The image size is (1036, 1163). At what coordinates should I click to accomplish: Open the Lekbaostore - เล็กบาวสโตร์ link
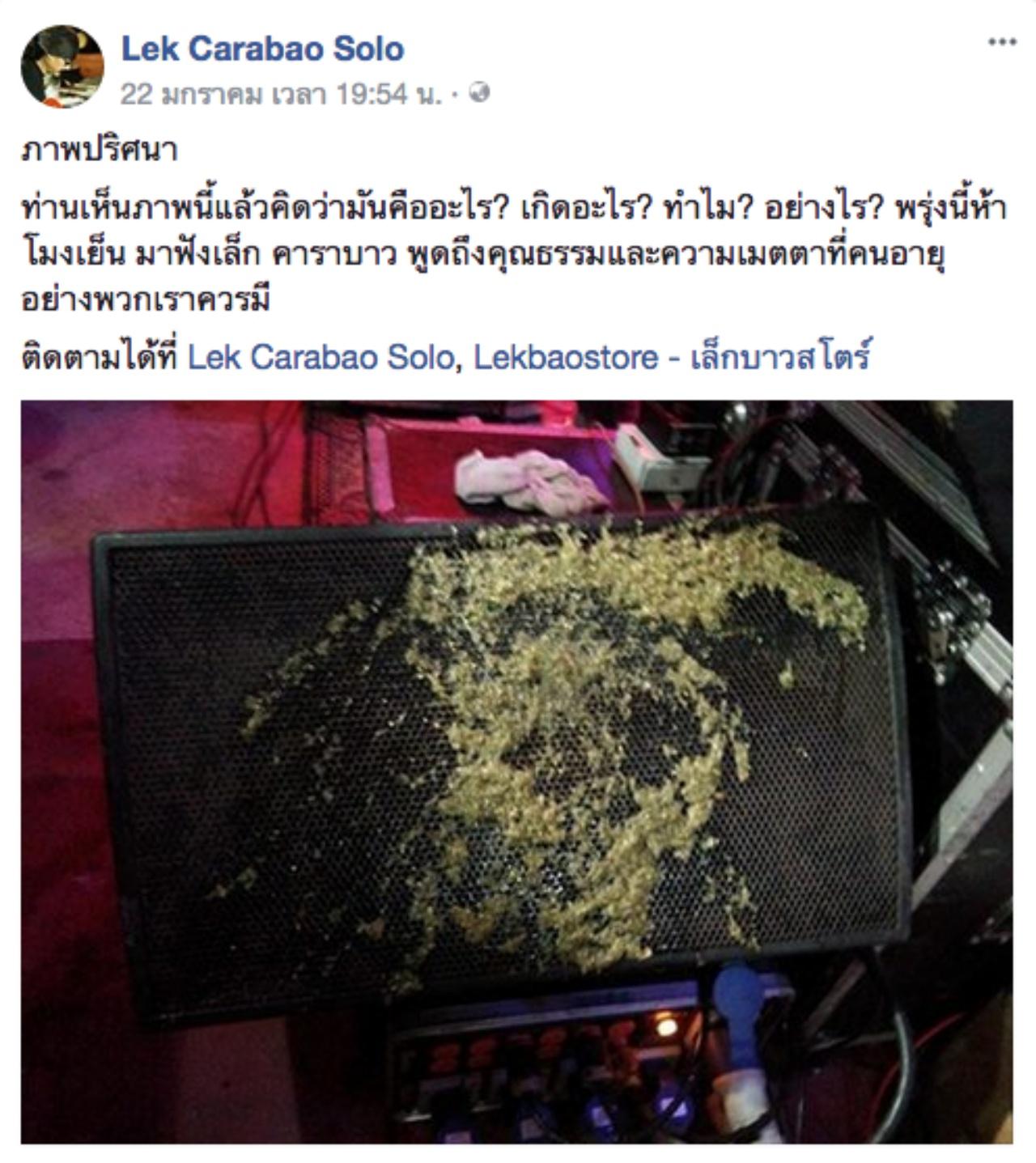tap(671, 357)
